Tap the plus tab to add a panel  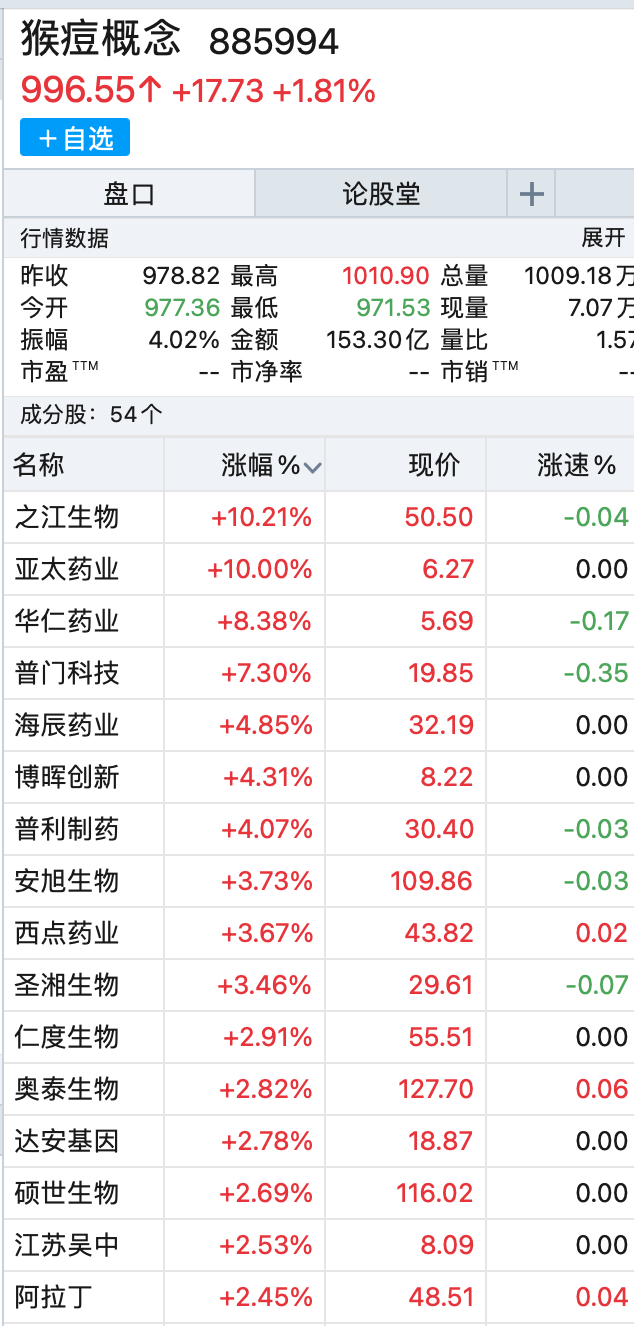pos(531,194)
